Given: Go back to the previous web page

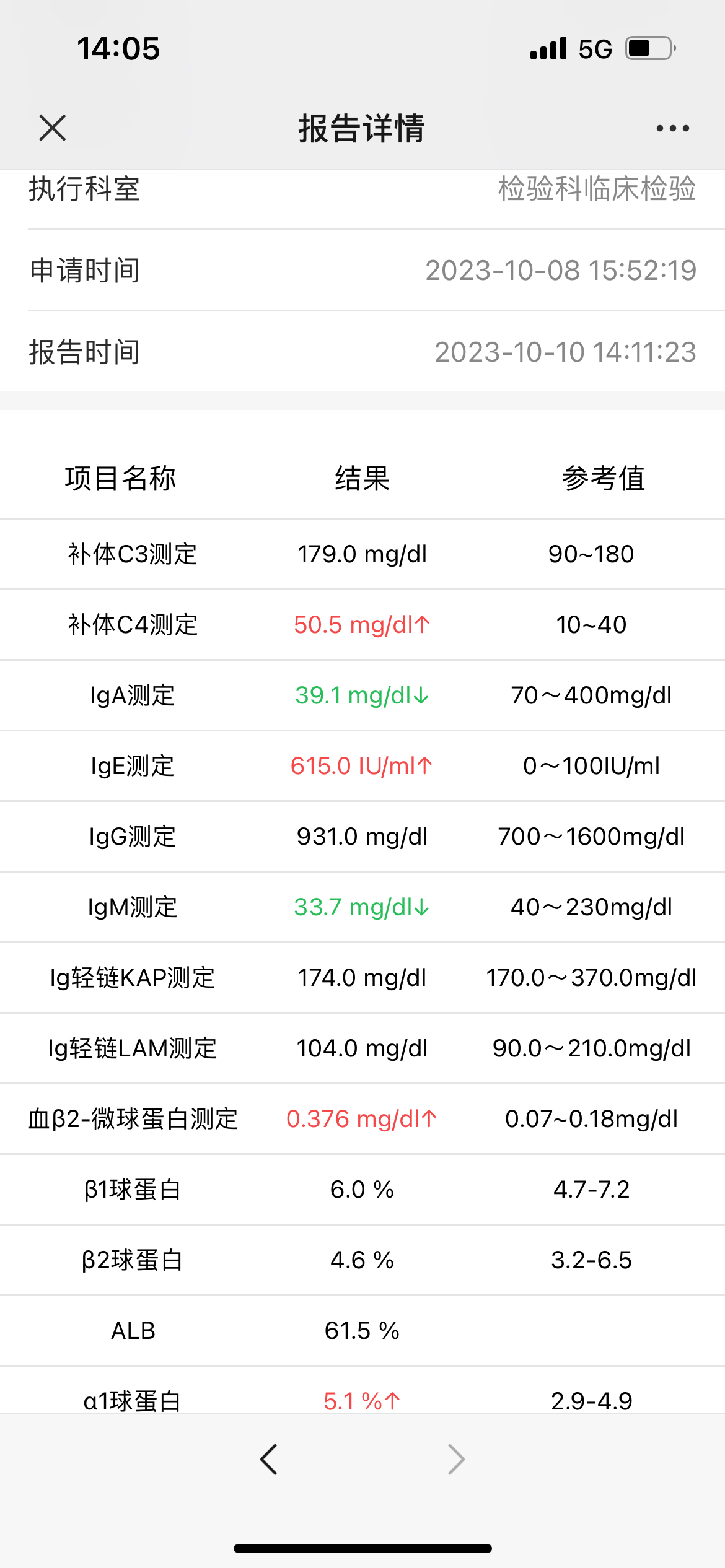Looking at the screenshot, I should [x=268, y=1460].
